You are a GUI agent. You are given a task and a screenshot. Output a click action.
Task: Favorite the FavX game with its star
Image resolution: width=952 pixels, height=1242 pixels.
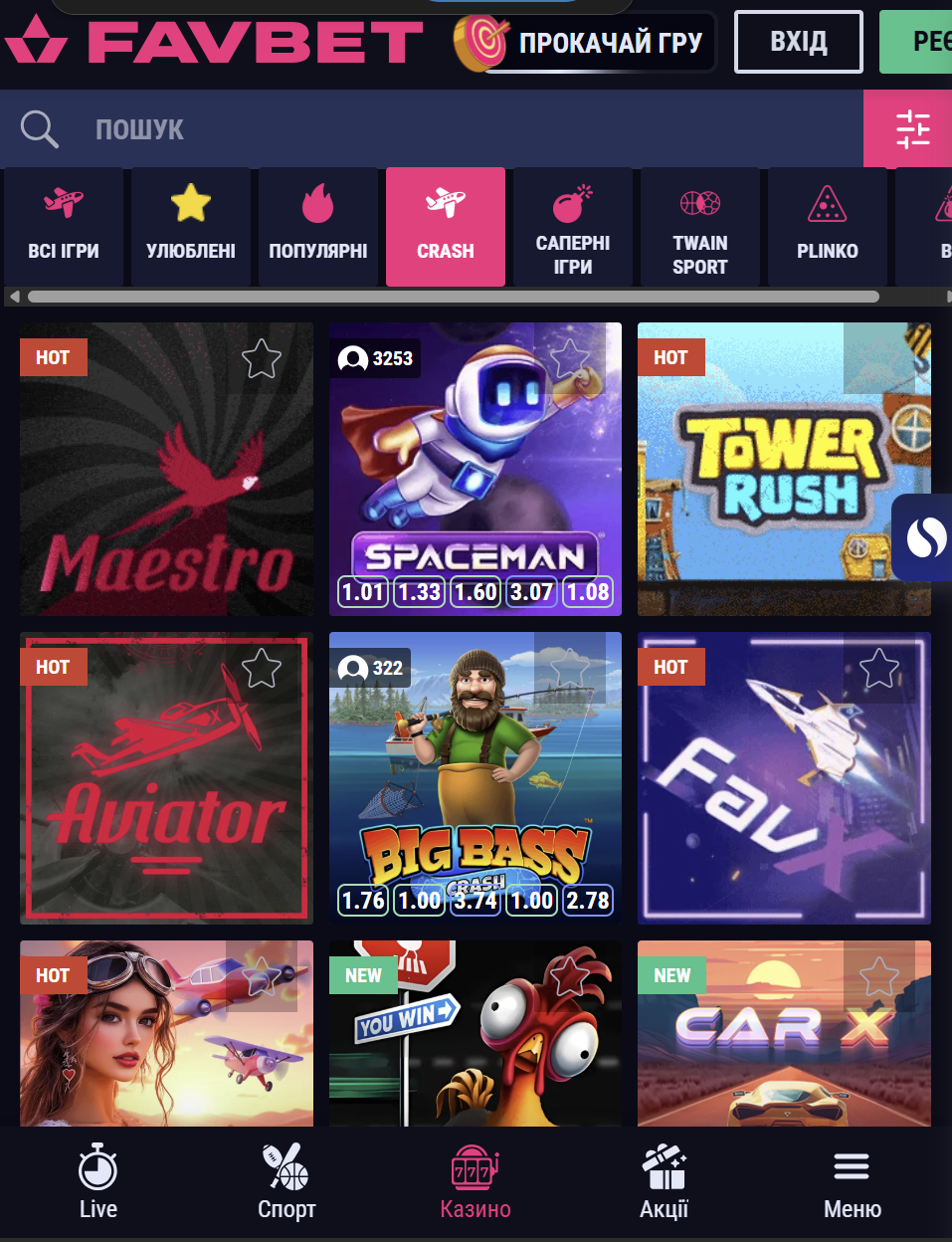[879, 669]
